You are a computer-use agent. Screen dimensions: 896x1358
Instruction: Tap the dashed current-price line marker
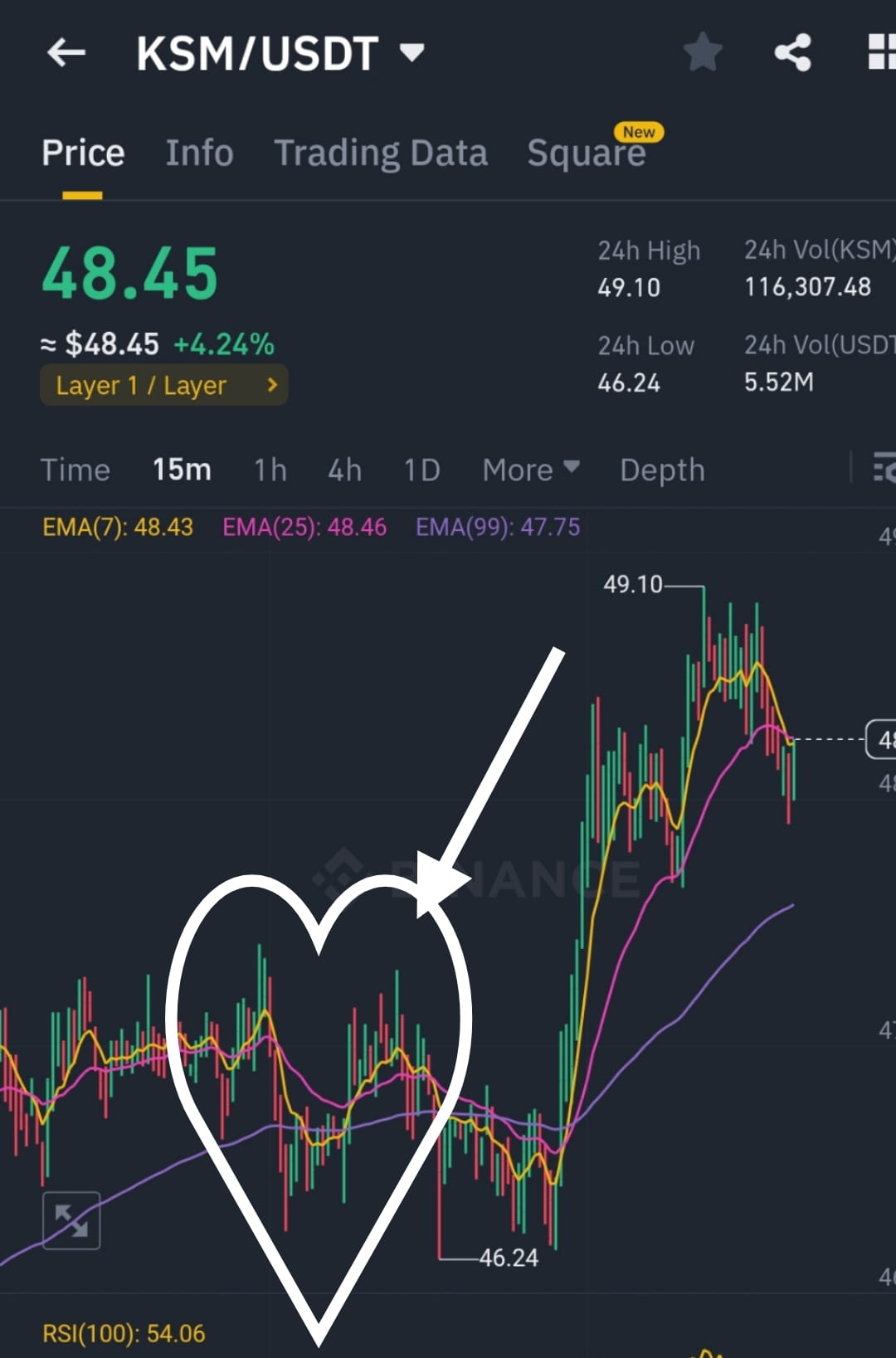[x=882, y=739]
